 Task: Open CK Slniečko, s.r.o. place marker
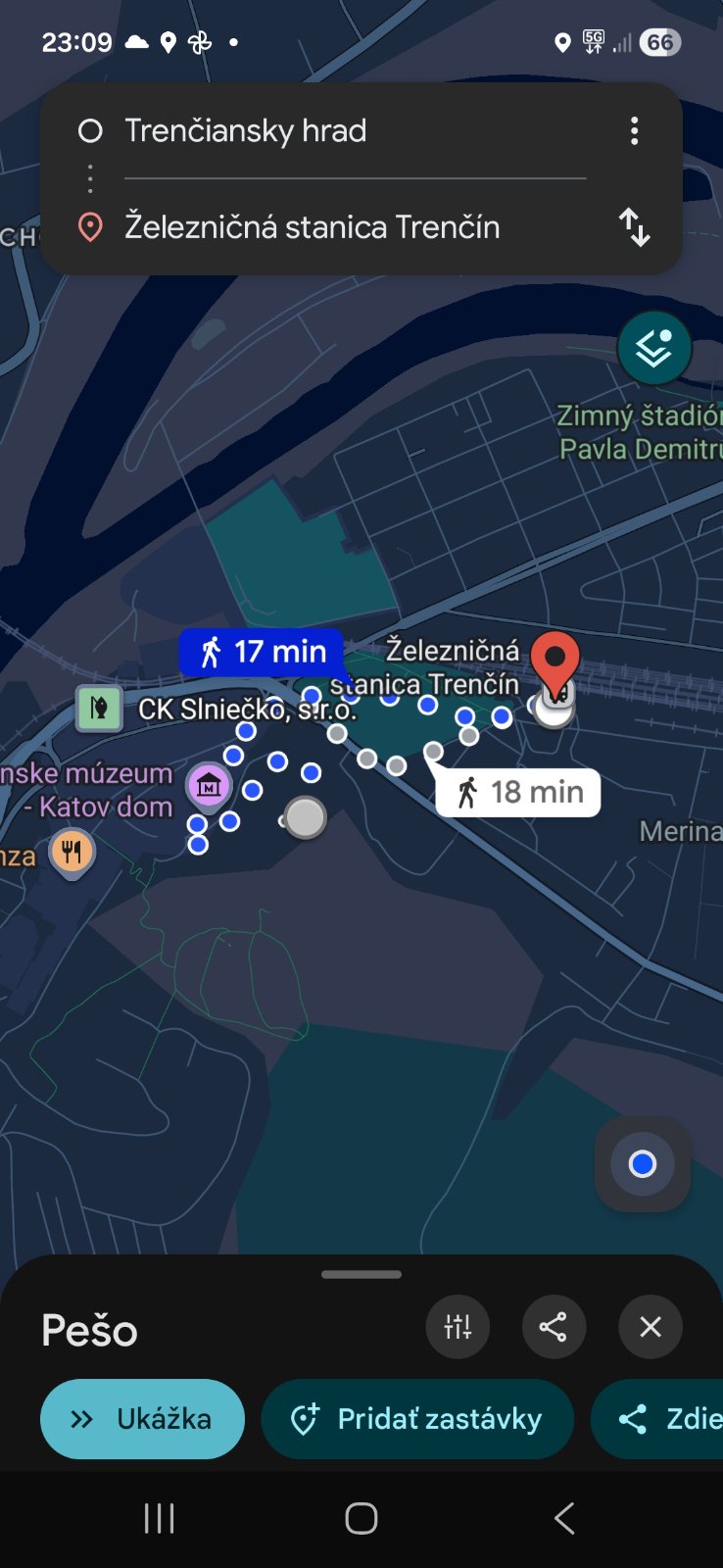point(100,709)
